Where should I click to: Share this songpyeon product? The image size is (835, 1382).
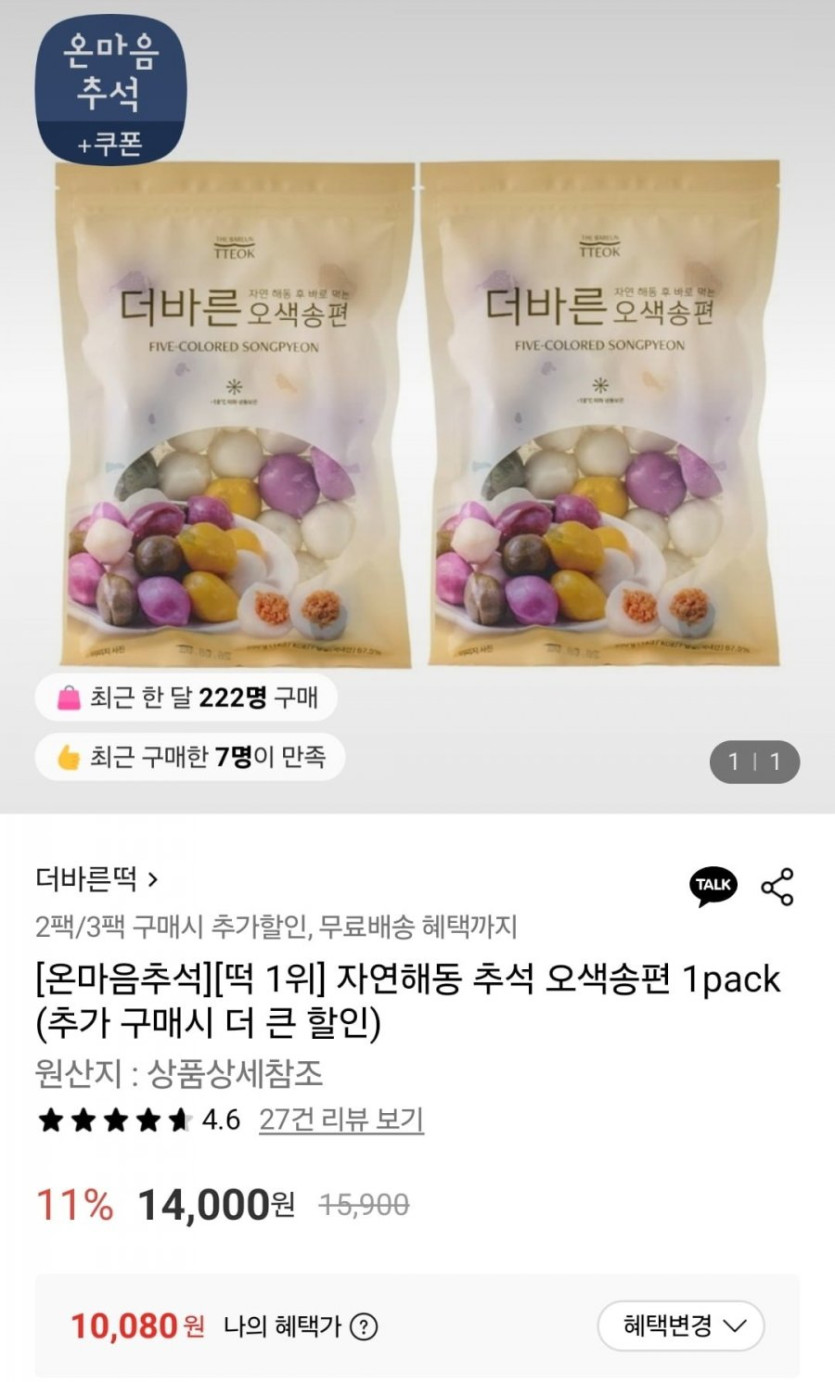(x=777, y=886)
